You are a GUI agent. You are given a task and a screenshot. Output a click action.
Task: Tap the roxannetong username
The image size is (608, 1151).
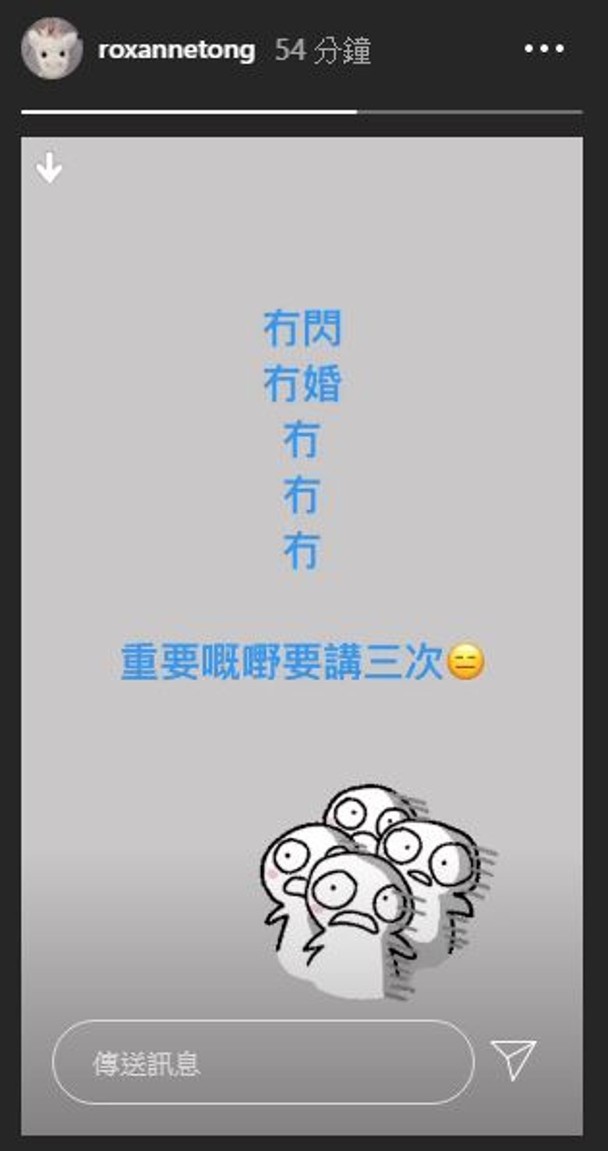(x=177, y=51)
